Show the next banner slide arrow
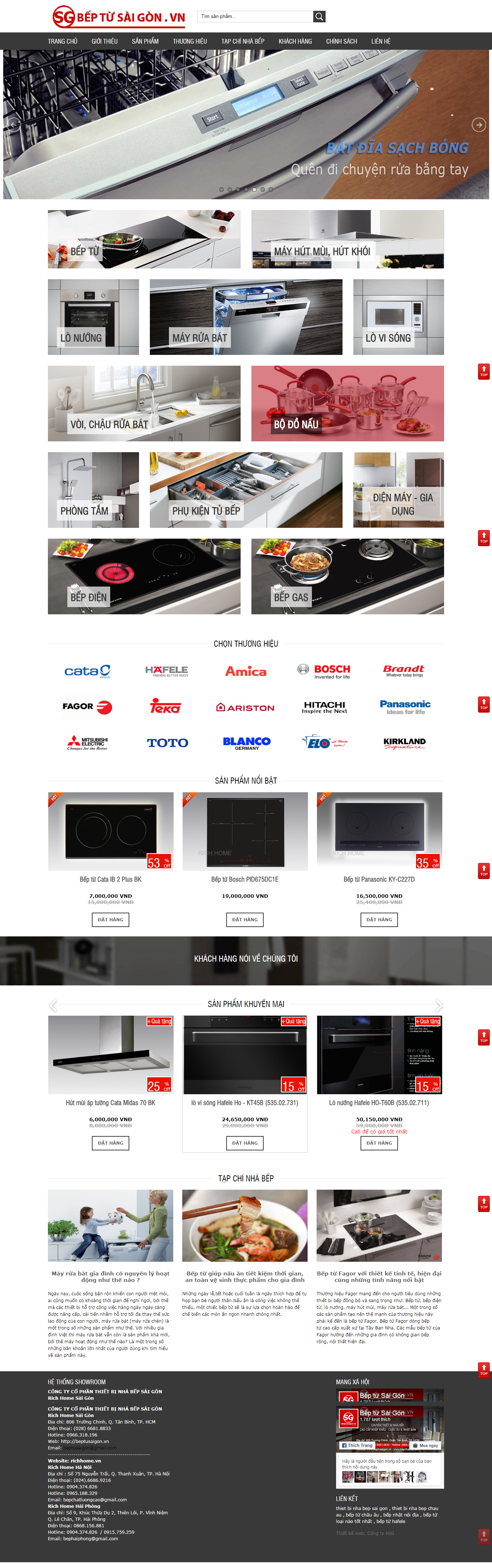Viewport: 492px width, 1568px height. [479, 125]
